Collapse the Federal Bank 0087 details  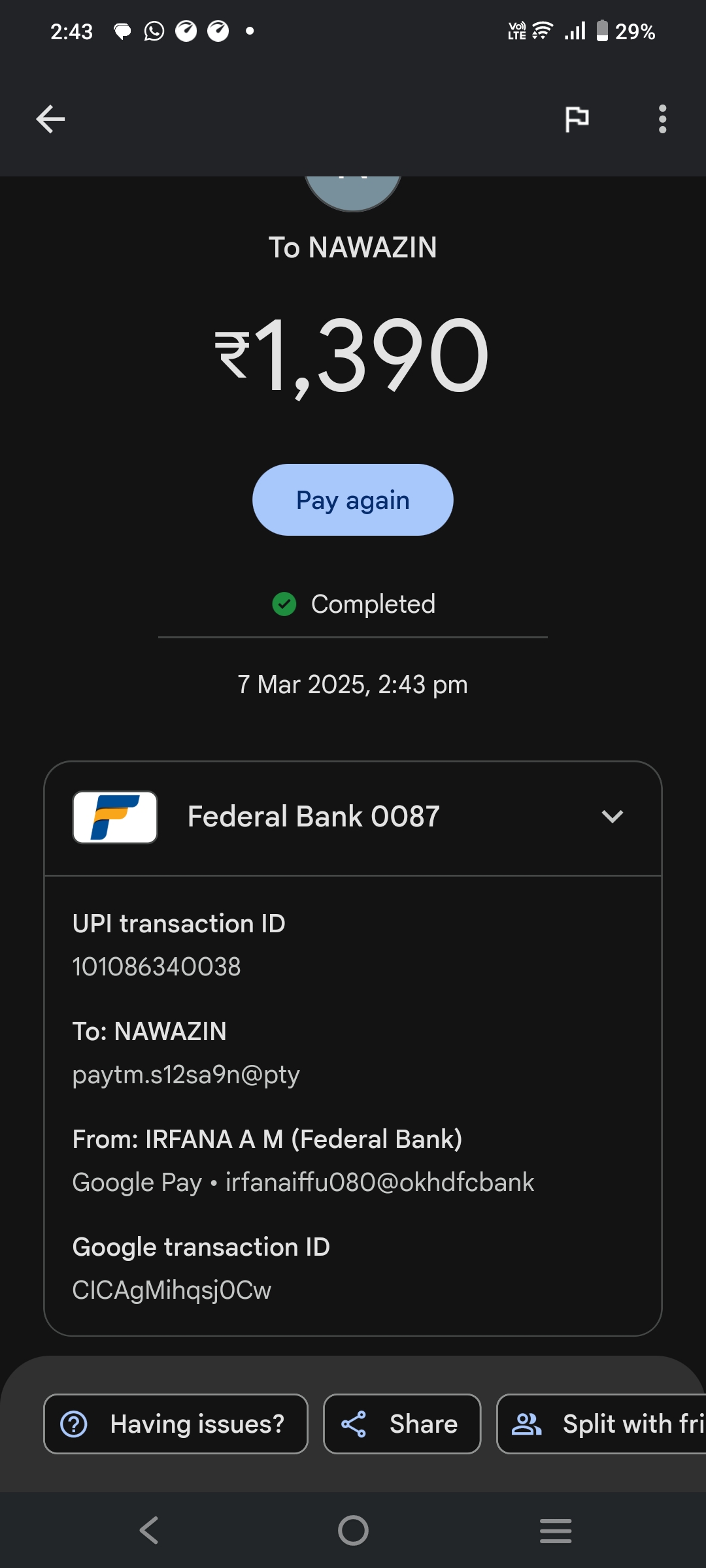pos(612,817)
